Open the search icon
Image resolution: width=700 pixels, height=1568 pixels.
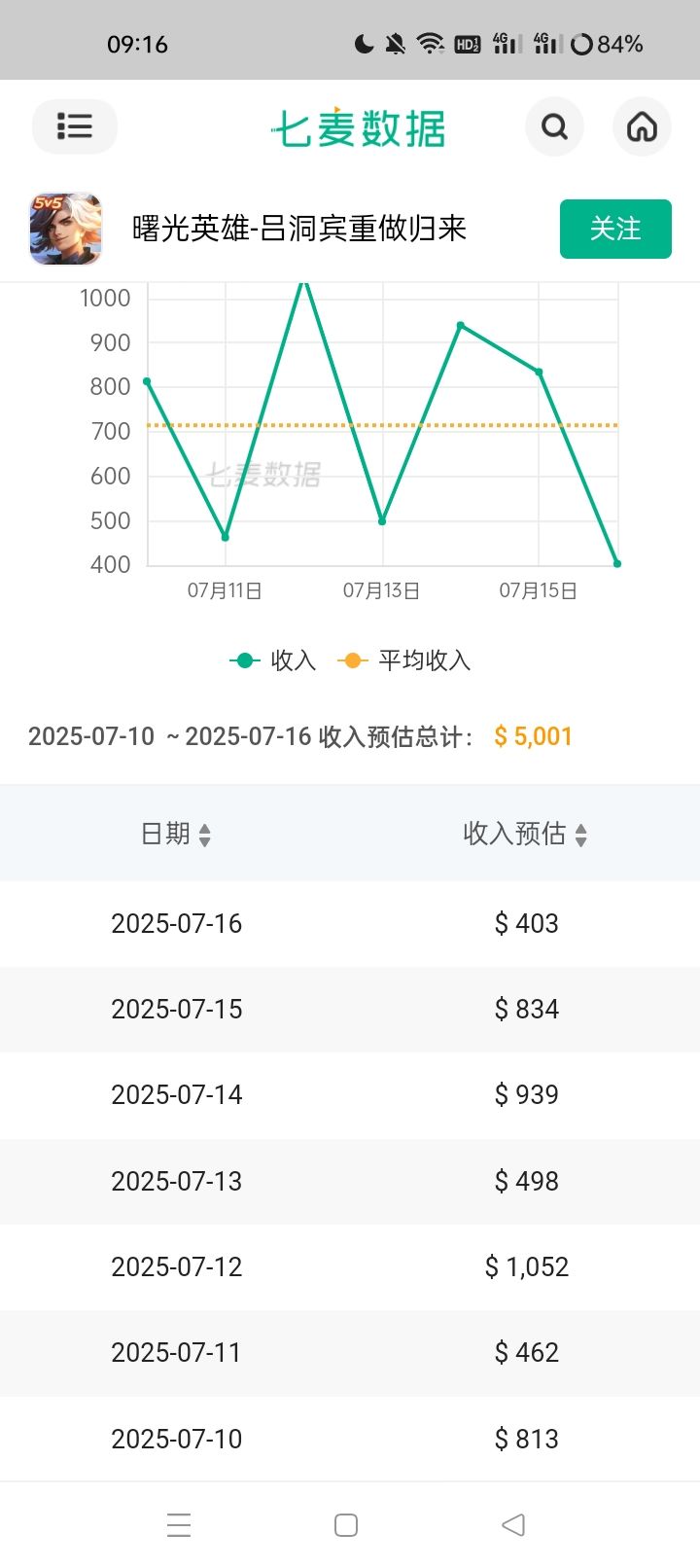coord(554,126)
